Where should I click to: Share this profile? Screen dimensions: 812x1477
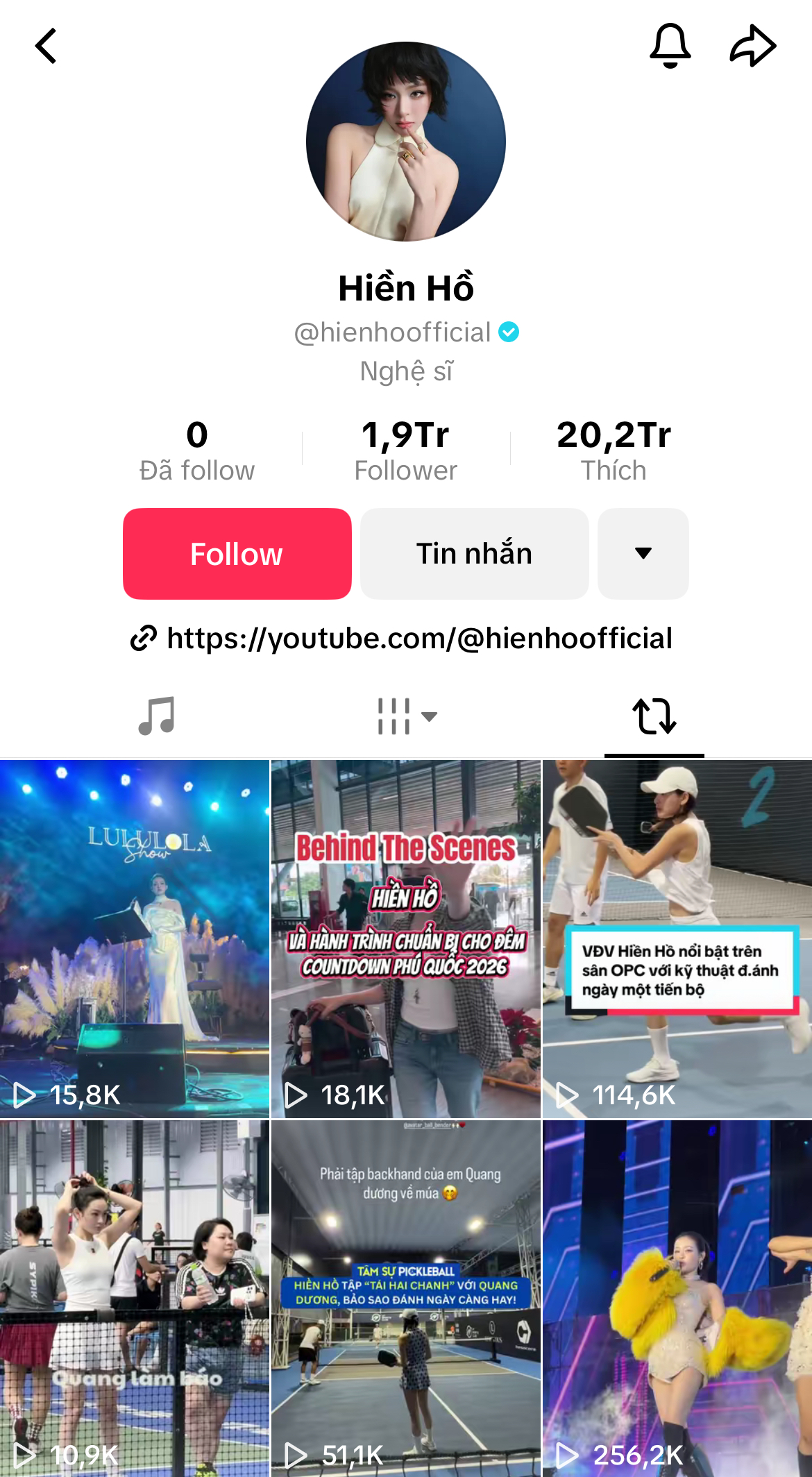[753, 46]
